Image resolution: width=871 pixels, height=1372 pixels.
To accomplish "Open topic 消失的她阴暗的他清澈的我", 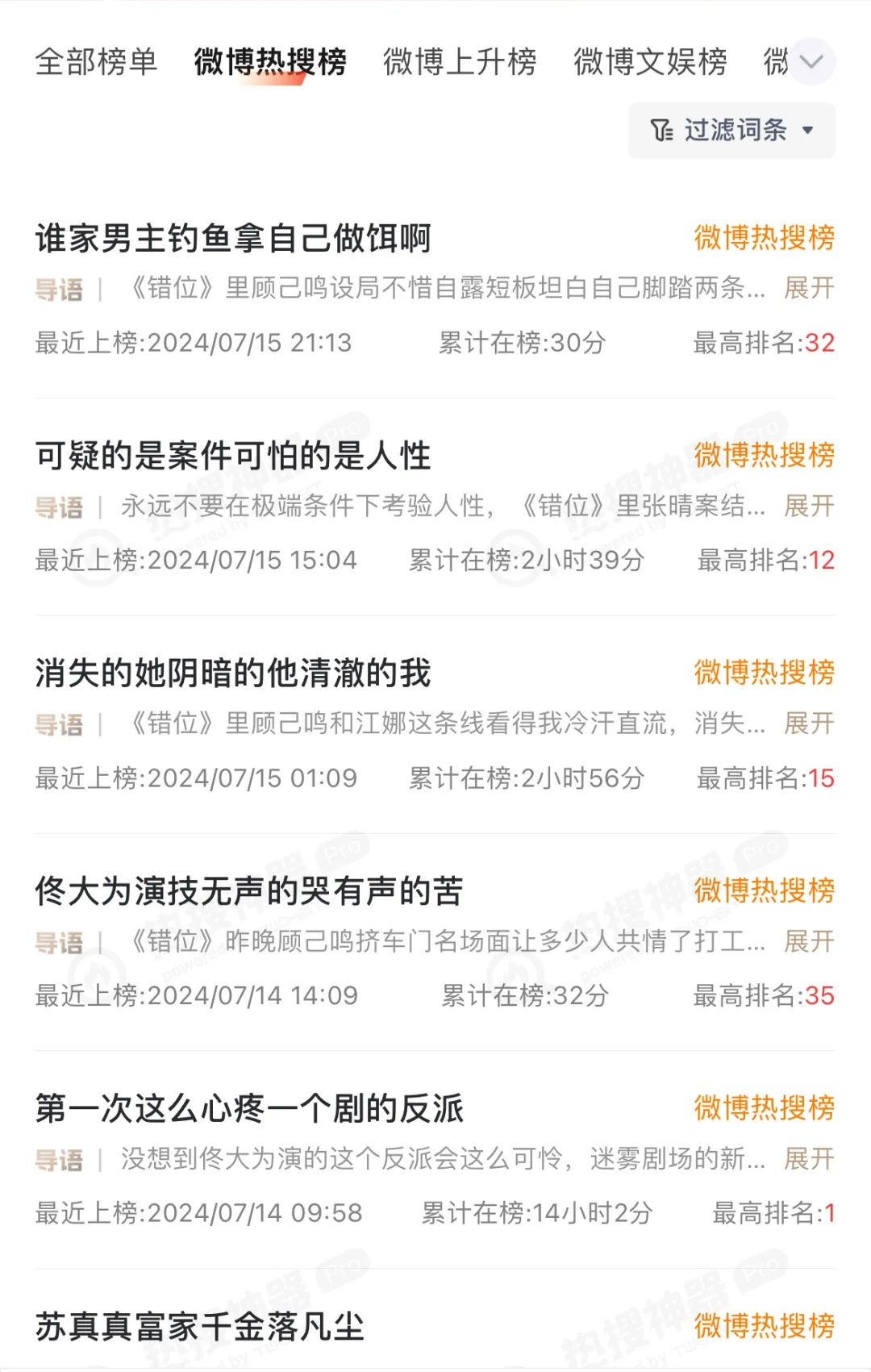I will [x=233, y=673].
